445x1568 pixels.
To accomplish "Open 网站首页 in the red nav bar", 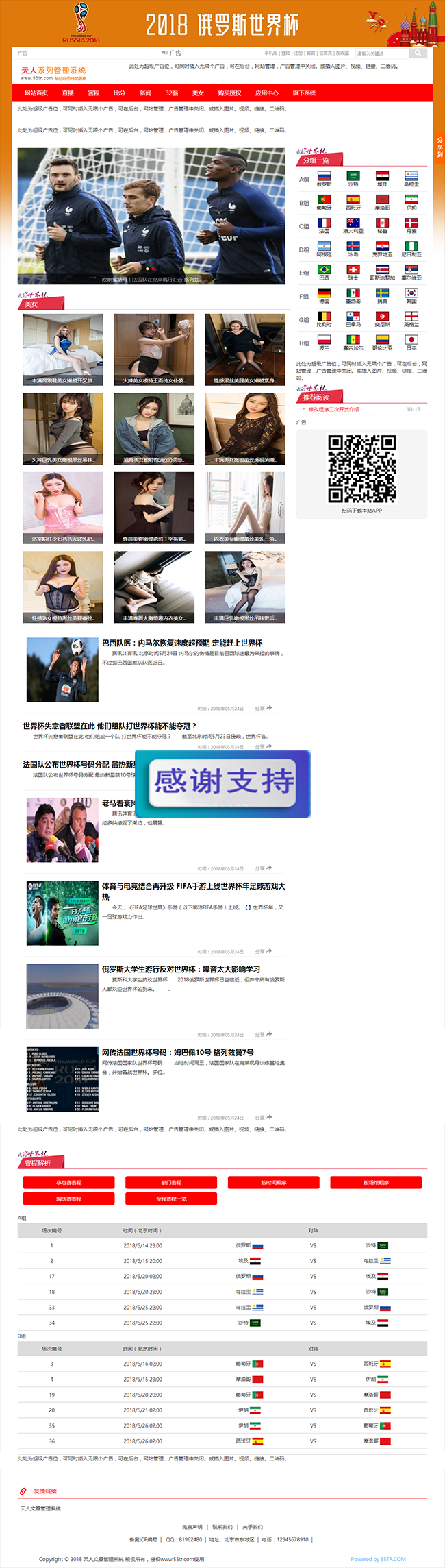I will (36, 93).
